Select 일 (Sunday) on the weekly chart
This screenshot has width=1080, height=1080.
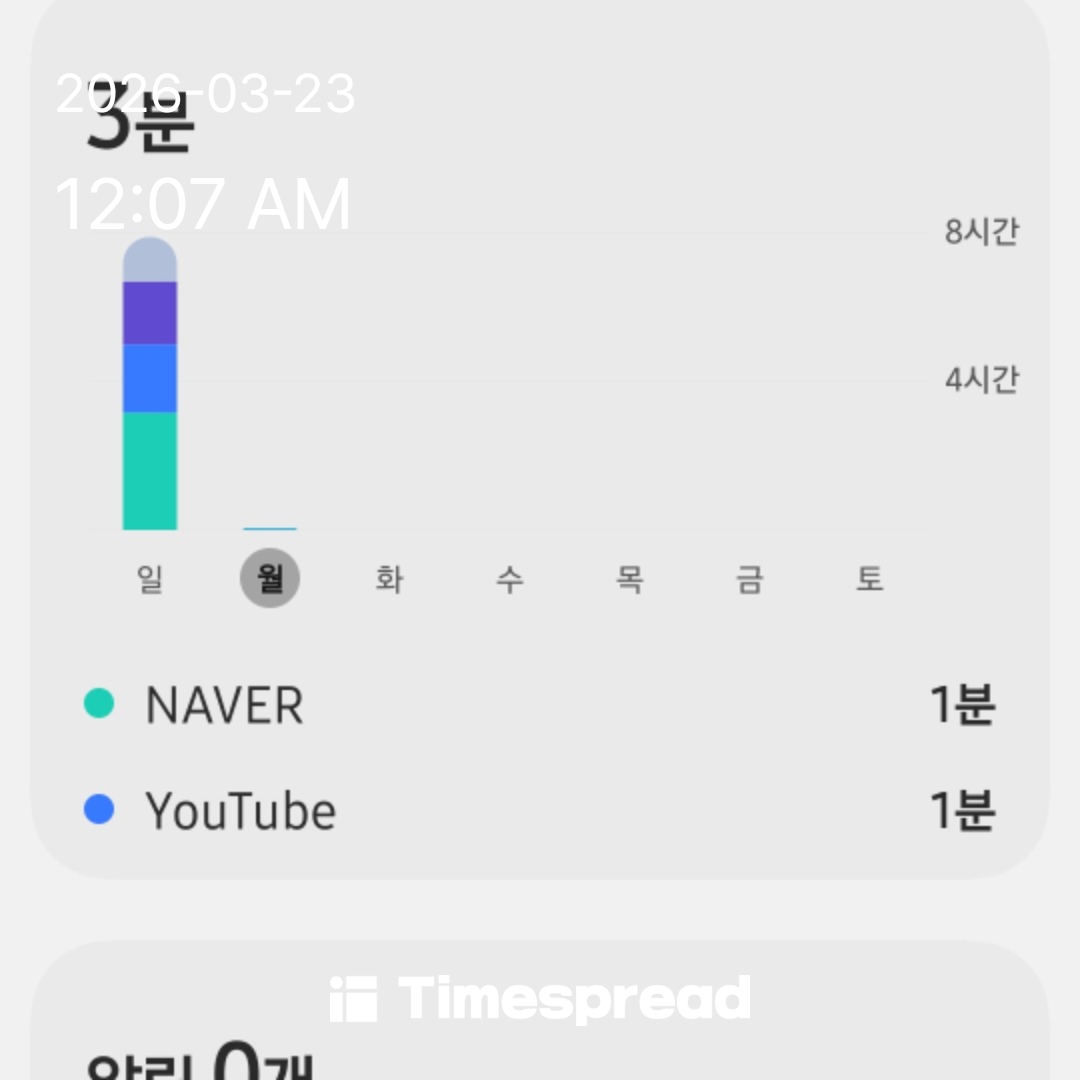(150, 579)
